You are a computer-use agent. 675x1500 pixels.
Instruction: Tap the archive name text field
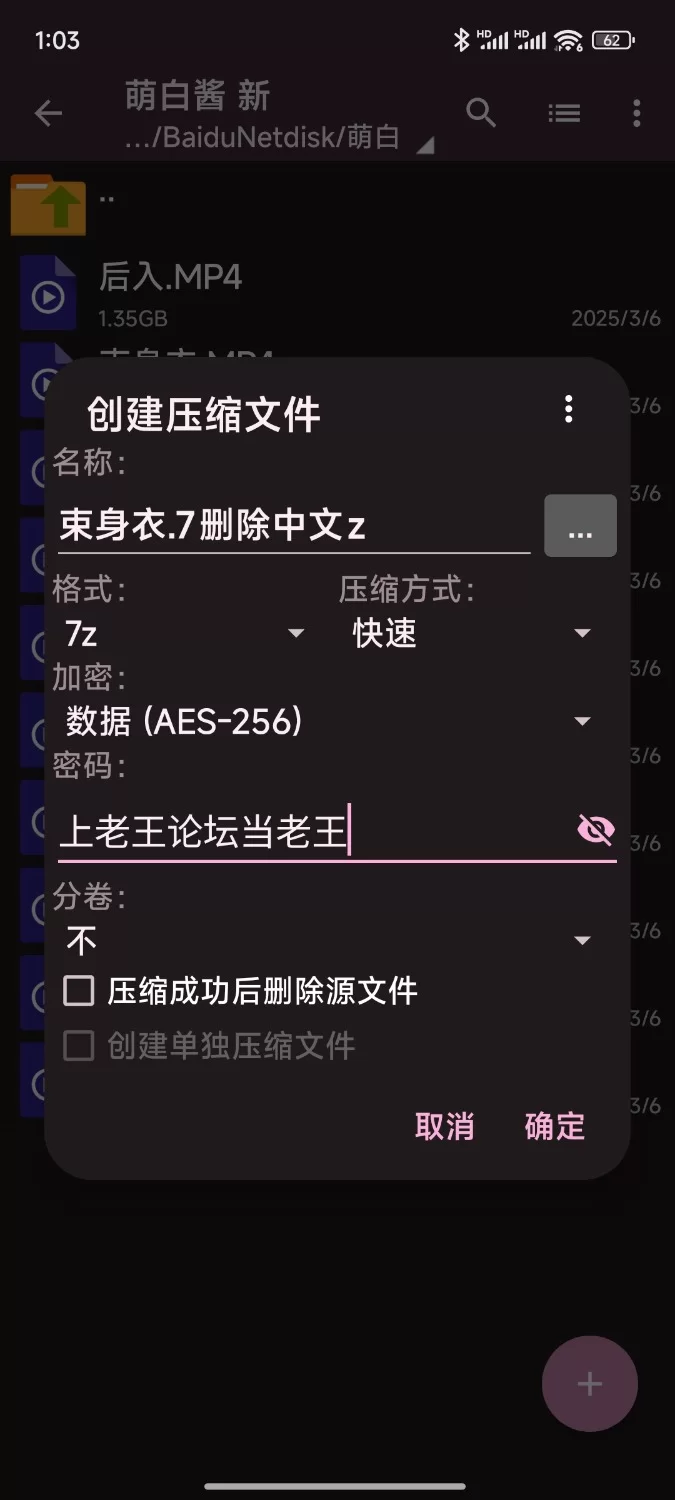coord(294,525)
